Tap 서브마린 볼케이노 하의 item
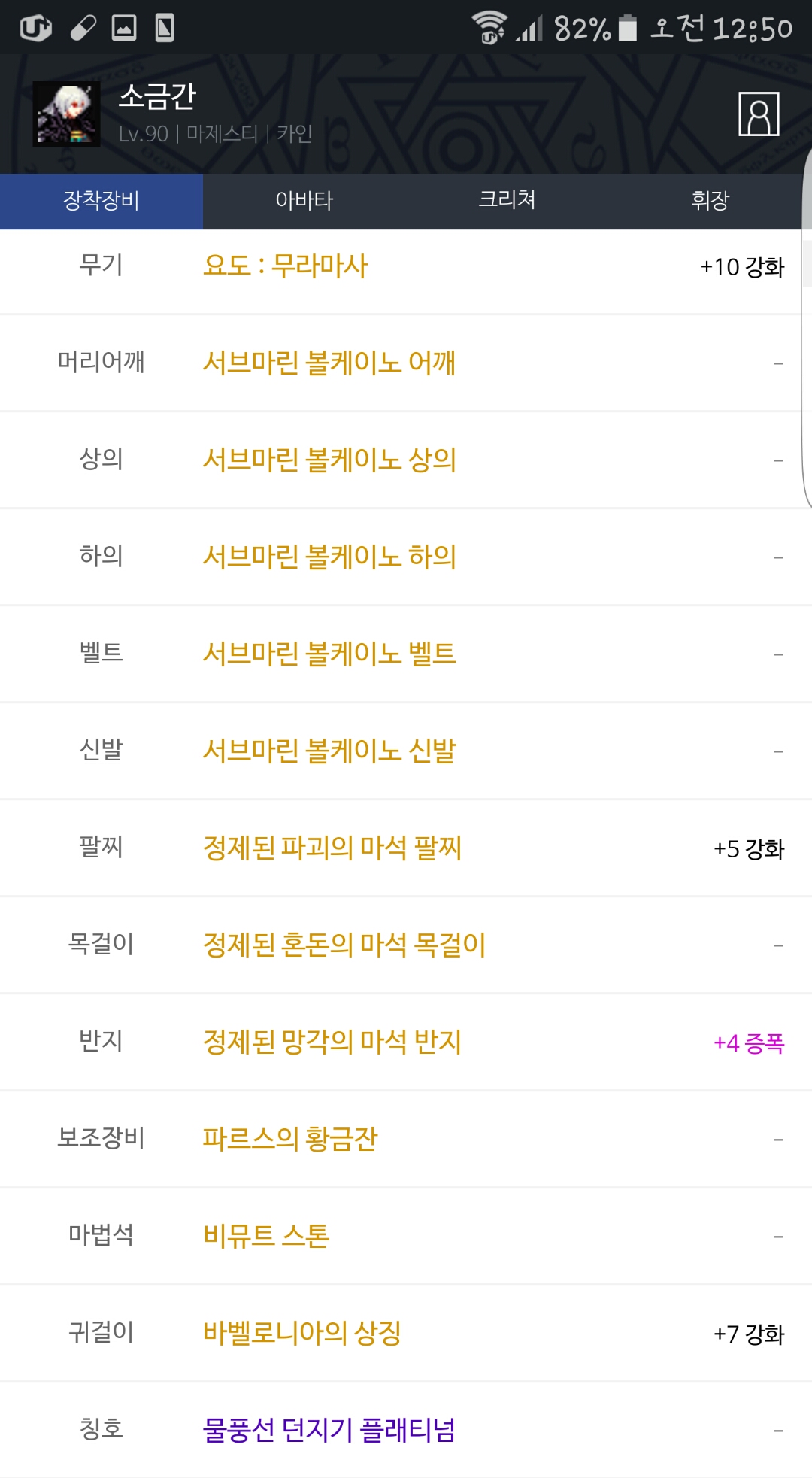Viewport: 812px width, 1478px height. tap(329, 557)
